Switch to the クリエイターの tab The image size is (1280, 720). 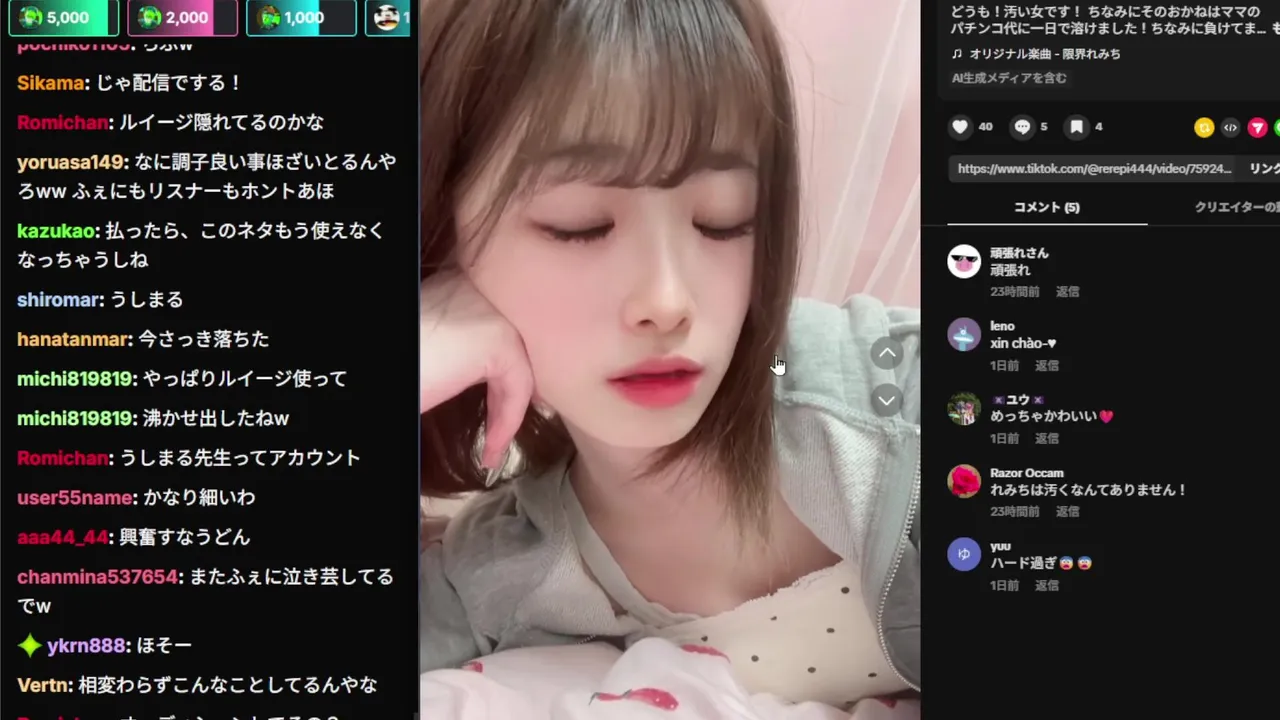tap(1236, 207)
